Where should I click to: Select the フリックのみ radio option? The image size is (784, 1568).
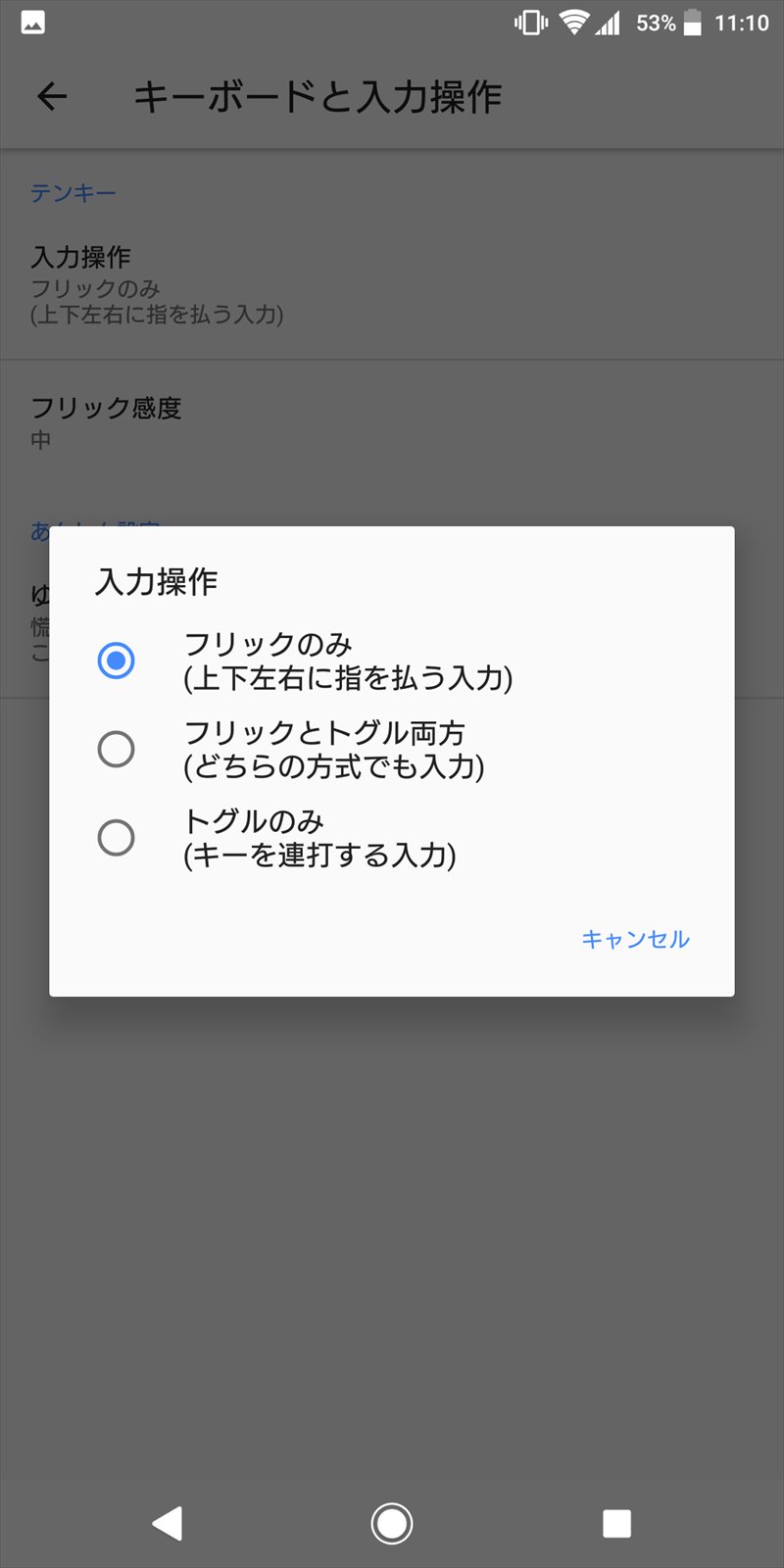tap(116, 661)
